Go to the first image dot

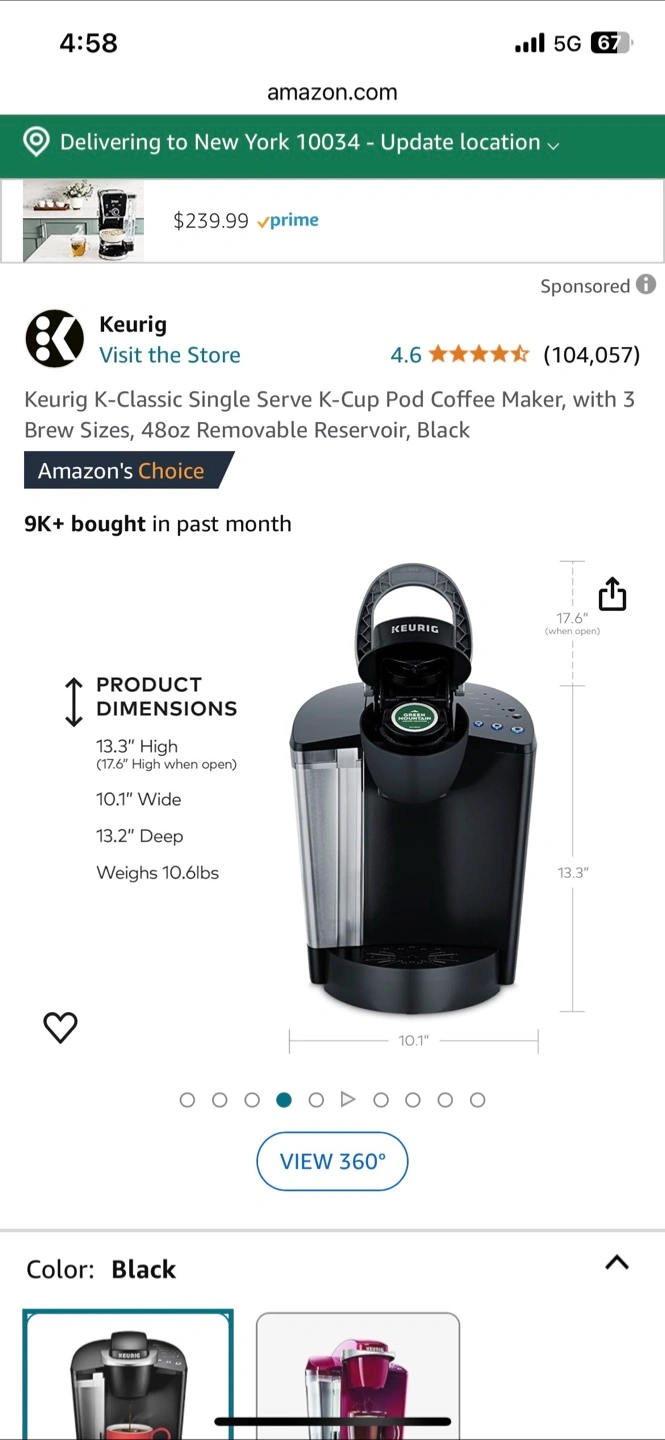(x=187, y=1100)
